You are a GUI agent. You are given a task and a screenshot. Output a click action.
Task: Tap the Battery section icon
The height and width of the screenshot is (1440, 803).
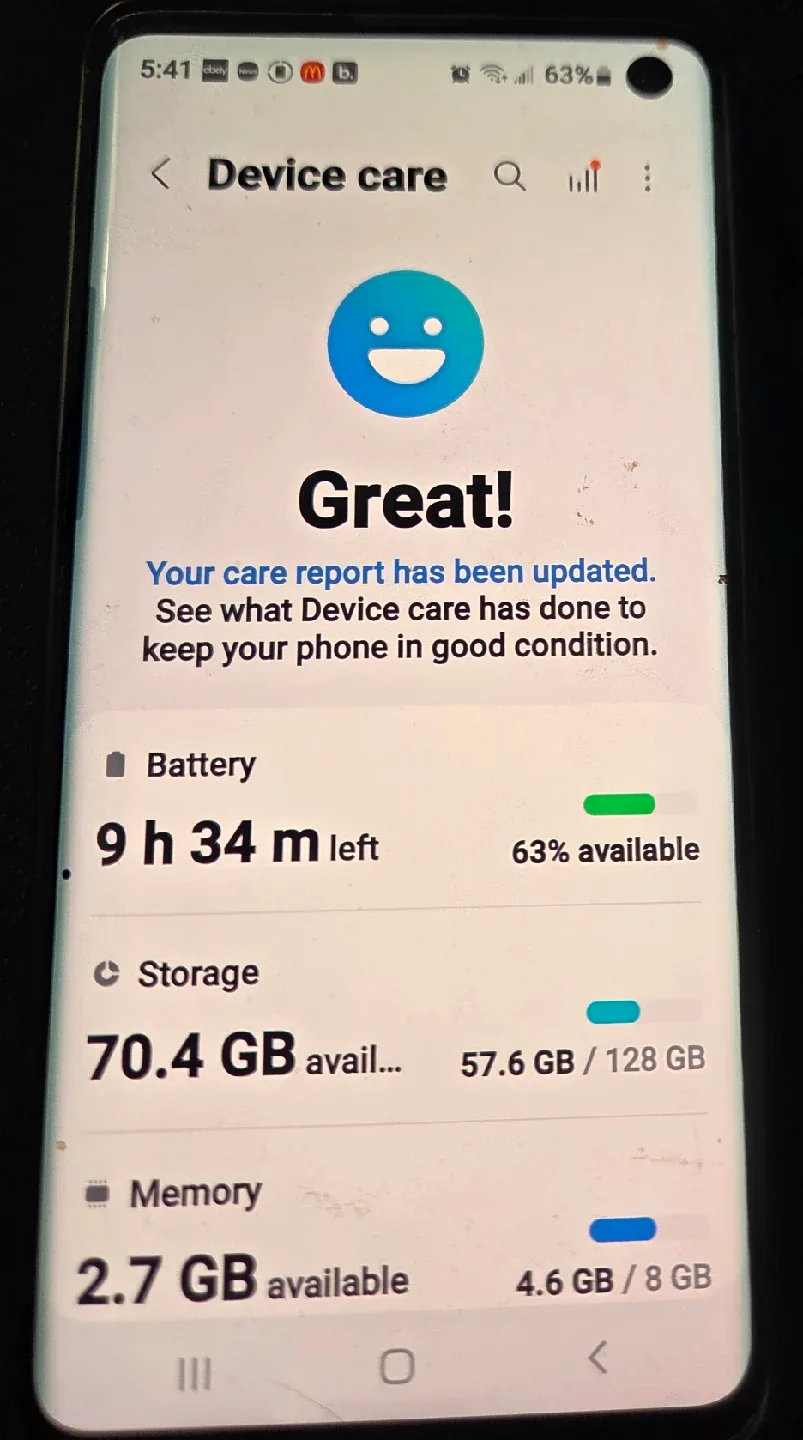click(113, 763)
